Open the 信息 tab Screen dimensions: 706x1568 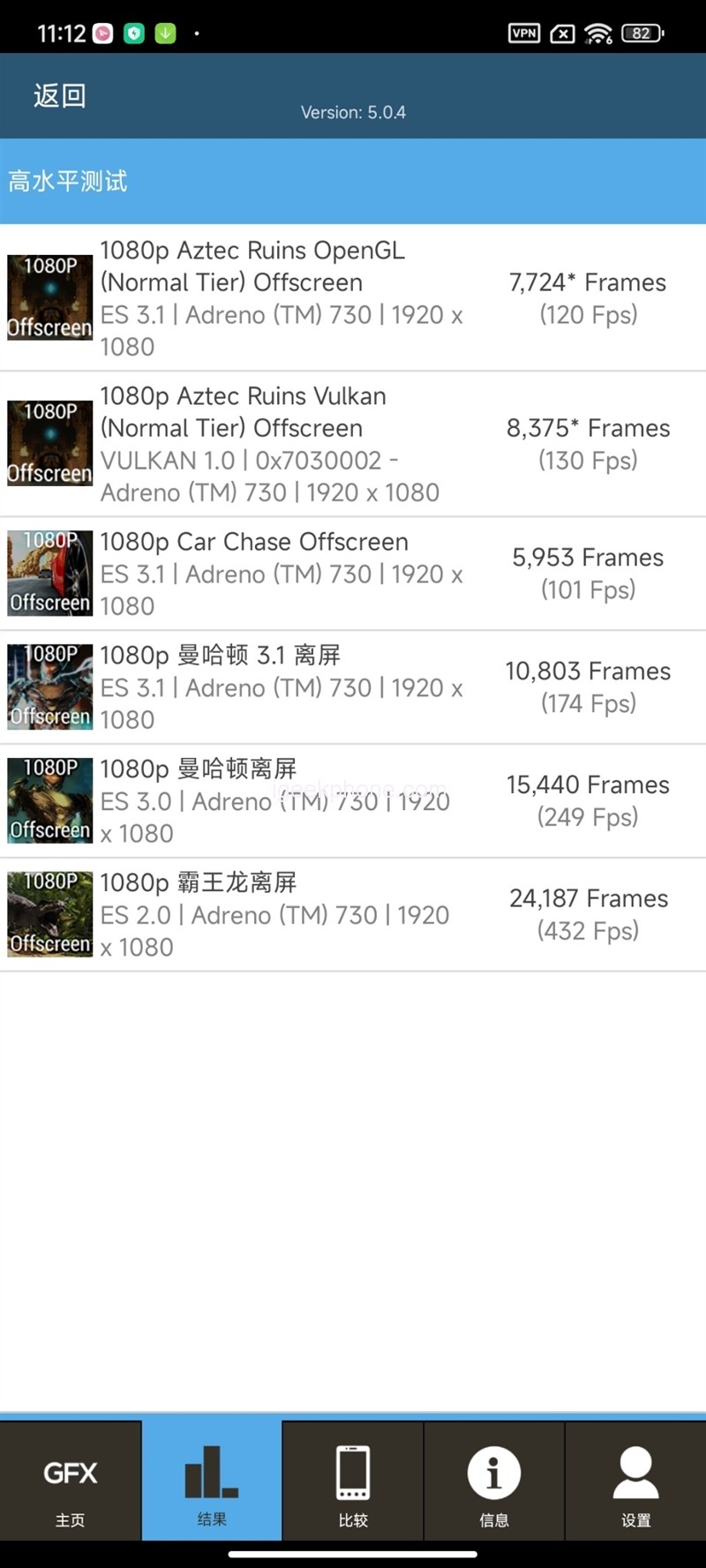[494, 1482]
